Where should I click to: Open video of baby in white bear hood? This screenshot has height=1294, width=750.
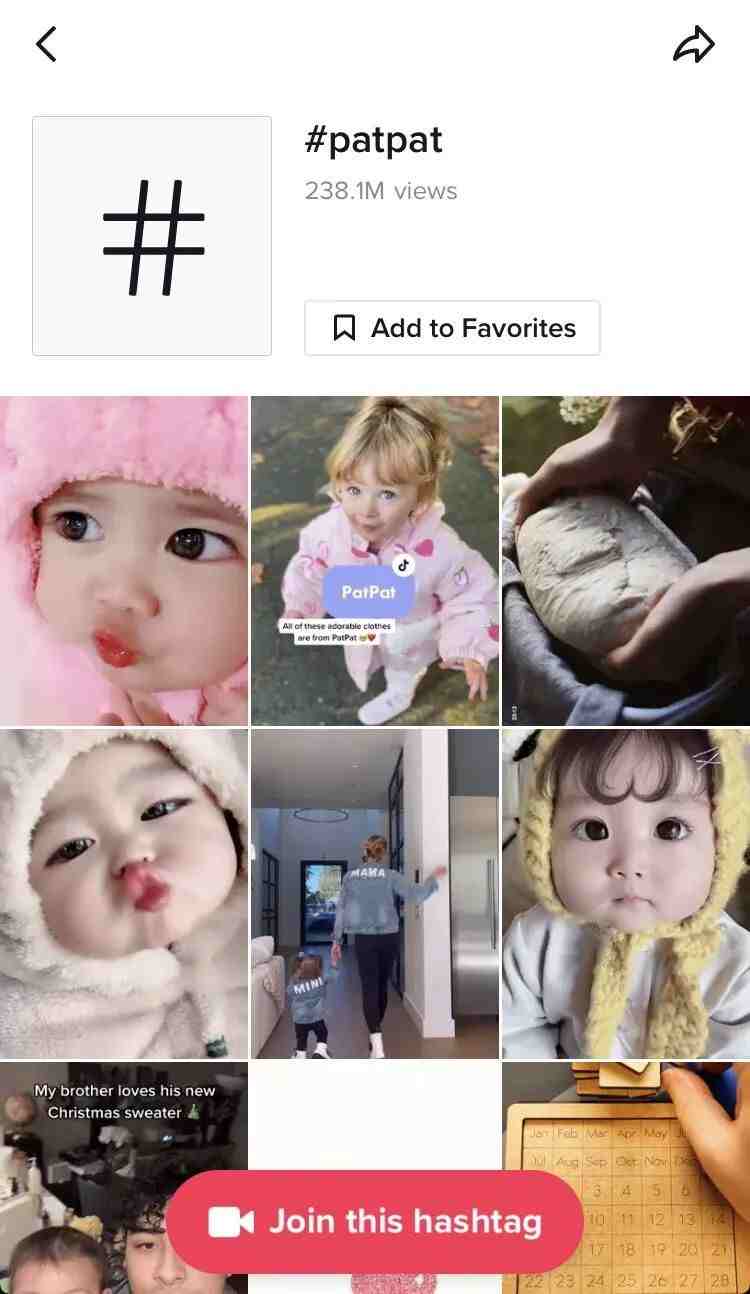click(124, 892)
